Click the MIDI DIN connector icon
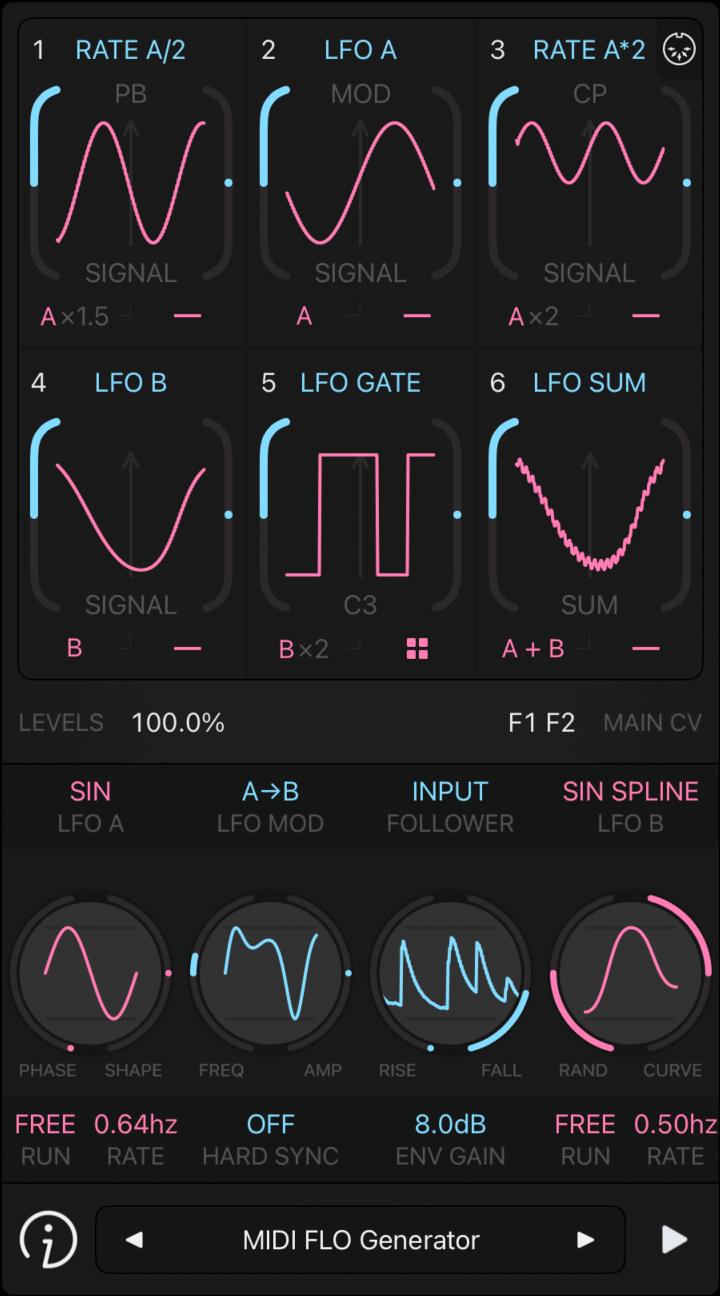720x1296 pixels. (x=678, y=50)
